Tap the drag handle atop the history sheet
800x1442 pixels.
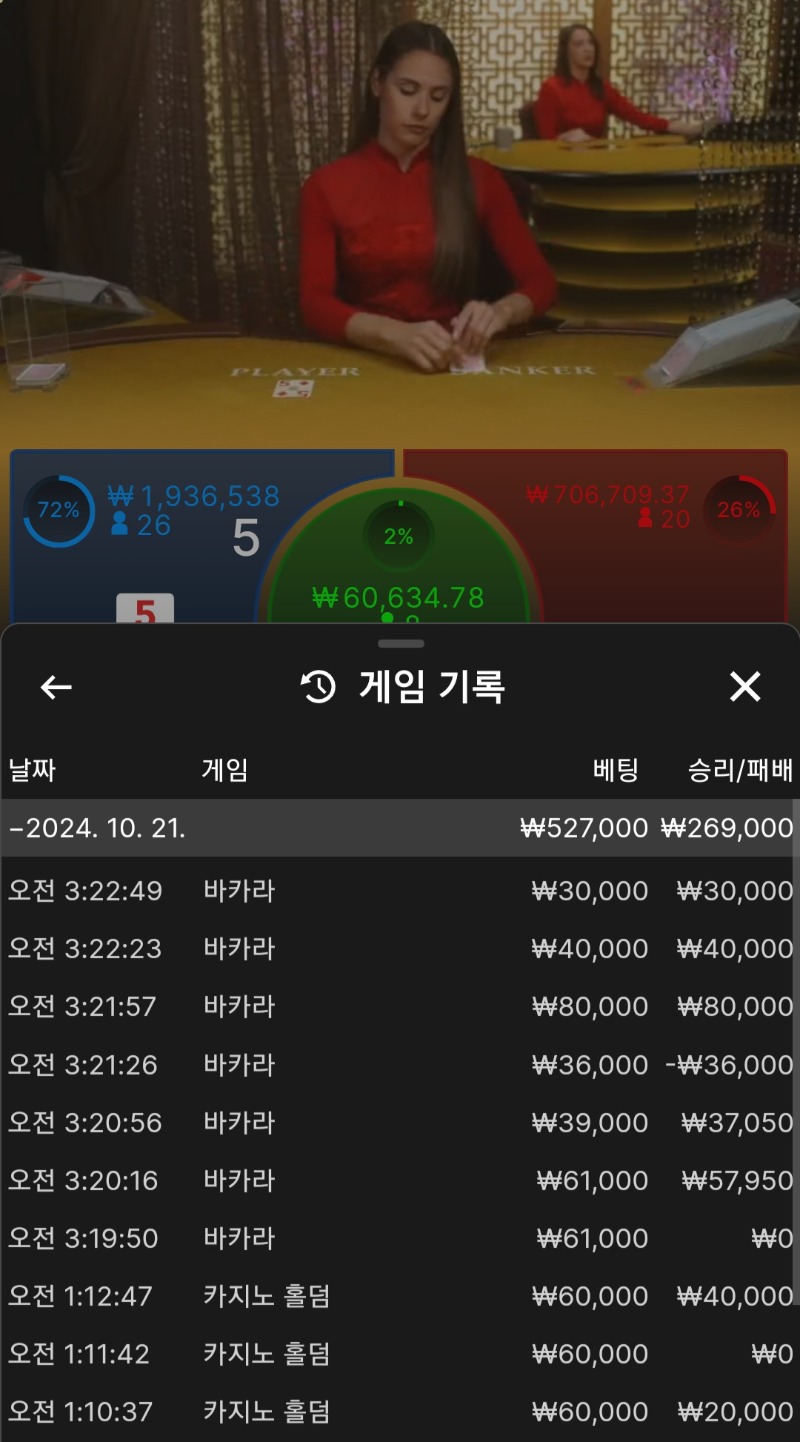401,643
